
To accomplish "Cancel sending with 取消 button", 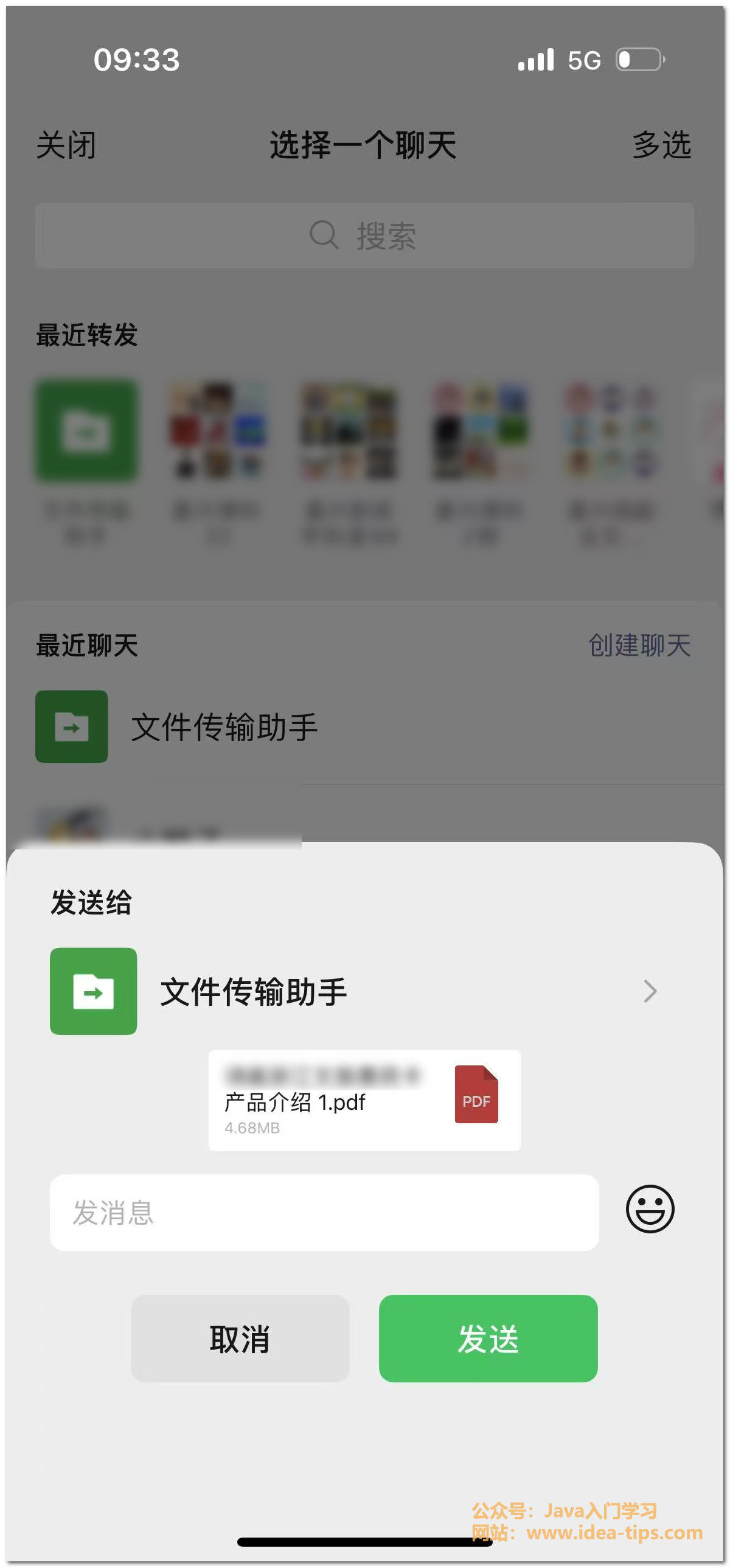I will point(240,1338).
